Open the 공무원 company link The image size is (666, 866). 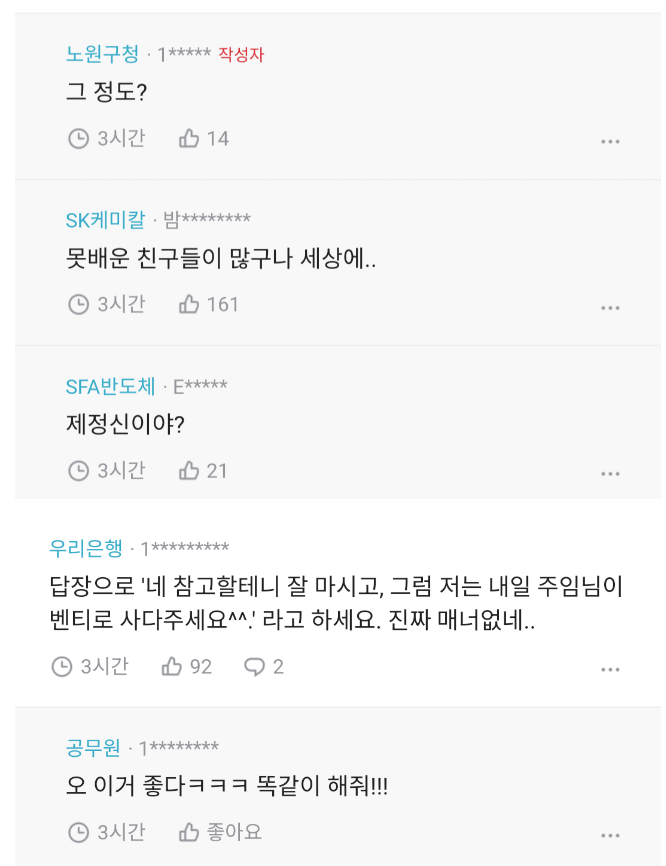[93, 747]
